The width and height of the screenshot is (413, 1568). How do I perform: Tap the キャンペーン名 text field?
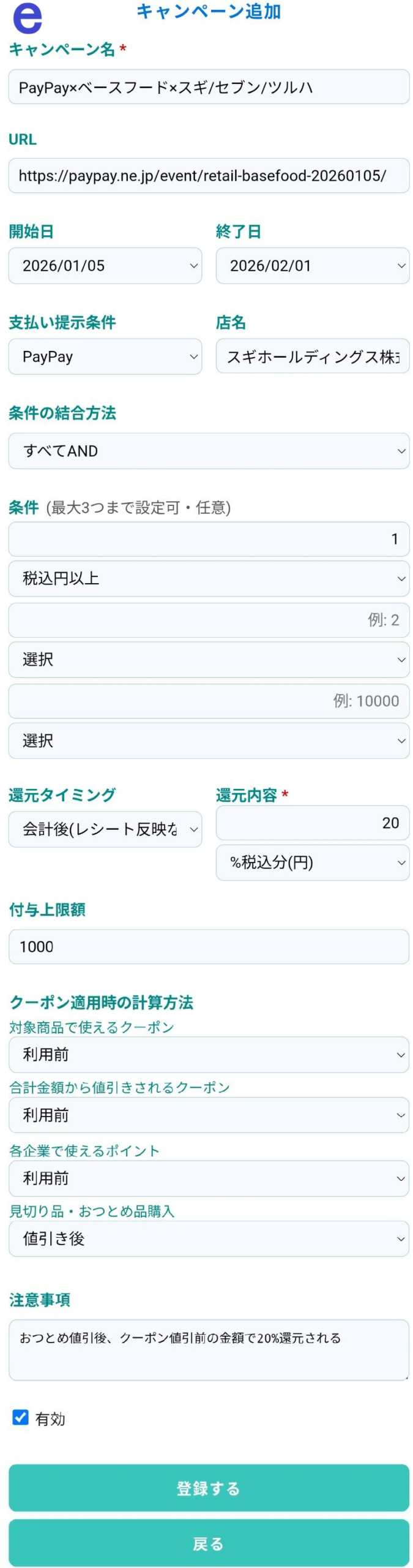click(x=208, y=87)
